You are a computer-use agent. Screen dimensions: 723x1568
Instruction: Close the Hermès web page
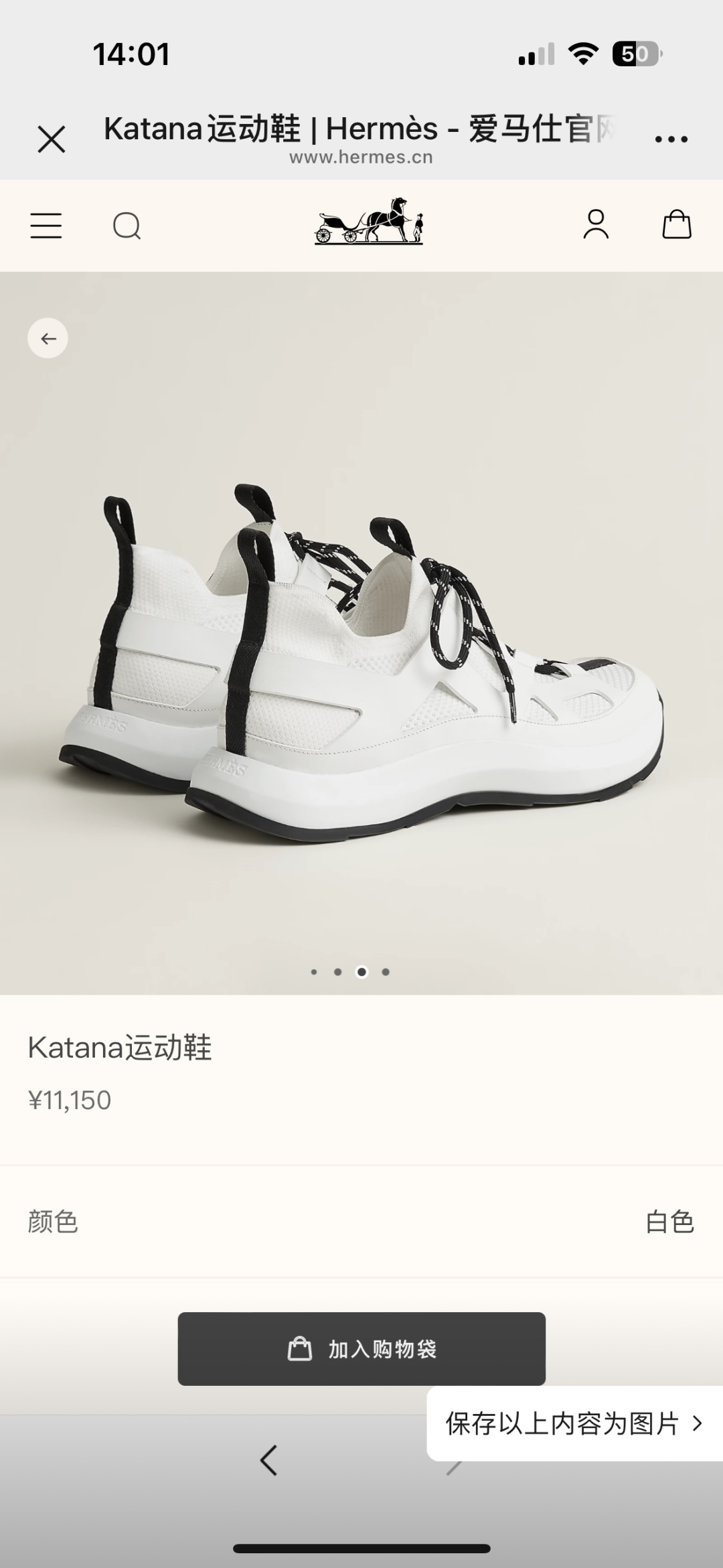[x=51, y=139]
